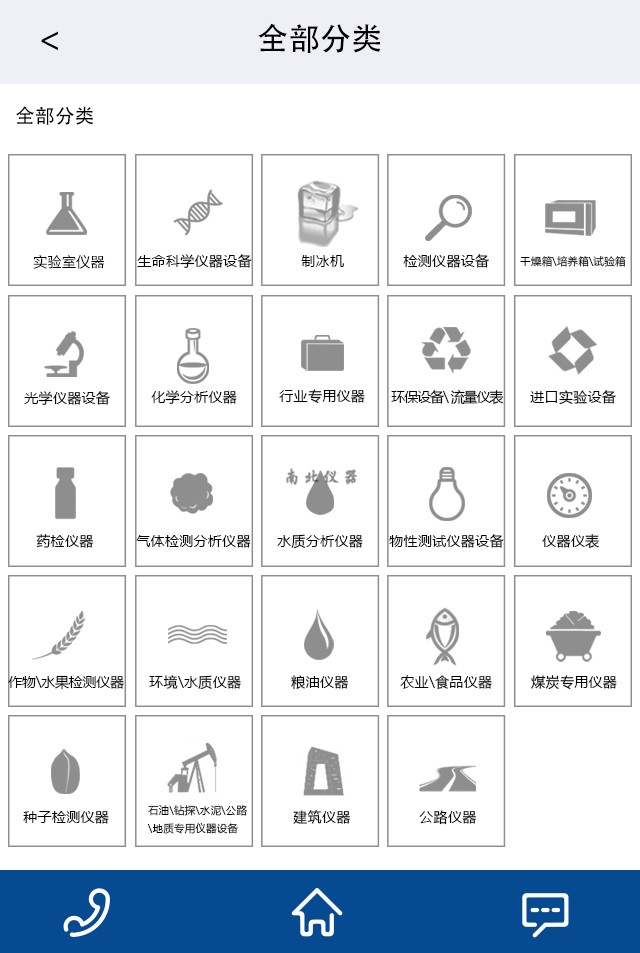Select the 进口实验设备 tile
This screenshot has width=640, height=953.
[573, 360]
